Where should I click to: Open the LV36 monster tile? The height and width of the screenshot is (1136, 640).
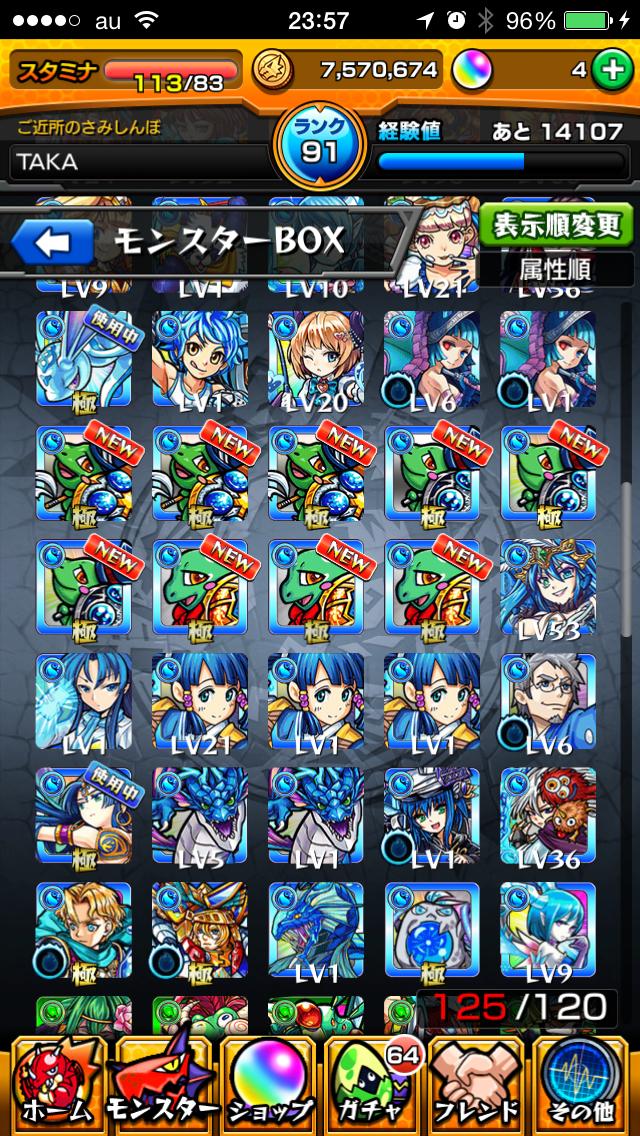pos(547,816)
